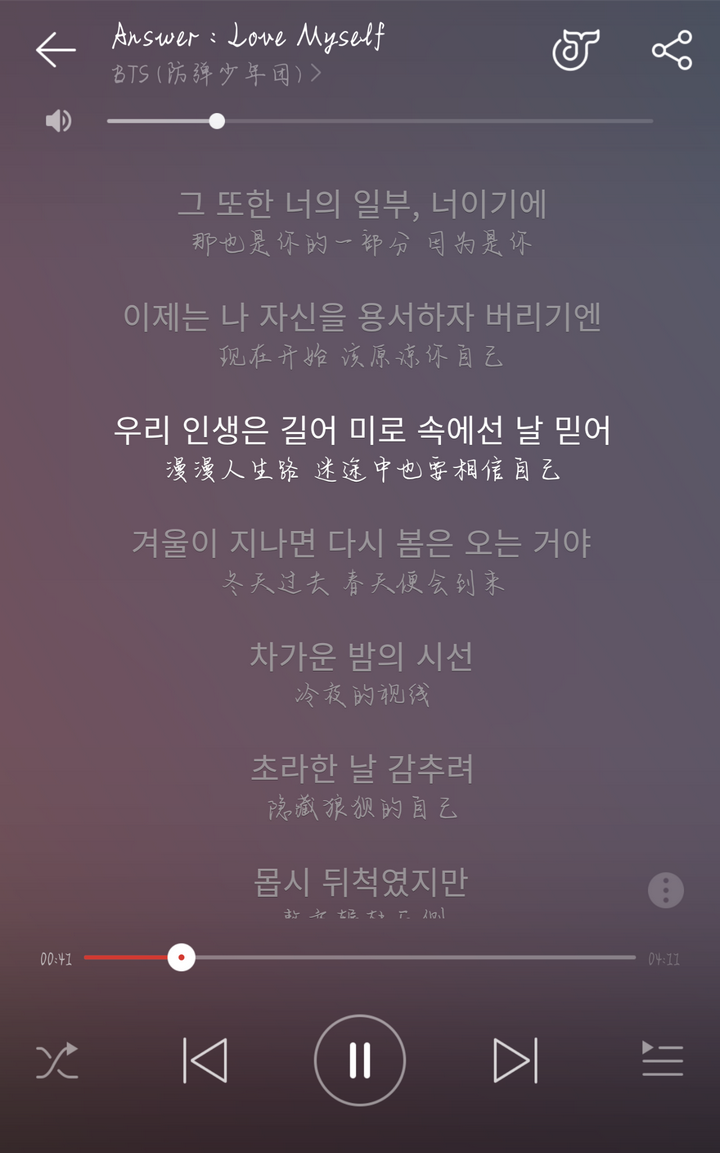
Task: Open lyric options via the three-dot button
Action: pyautogui.click(x=664, y=889)
